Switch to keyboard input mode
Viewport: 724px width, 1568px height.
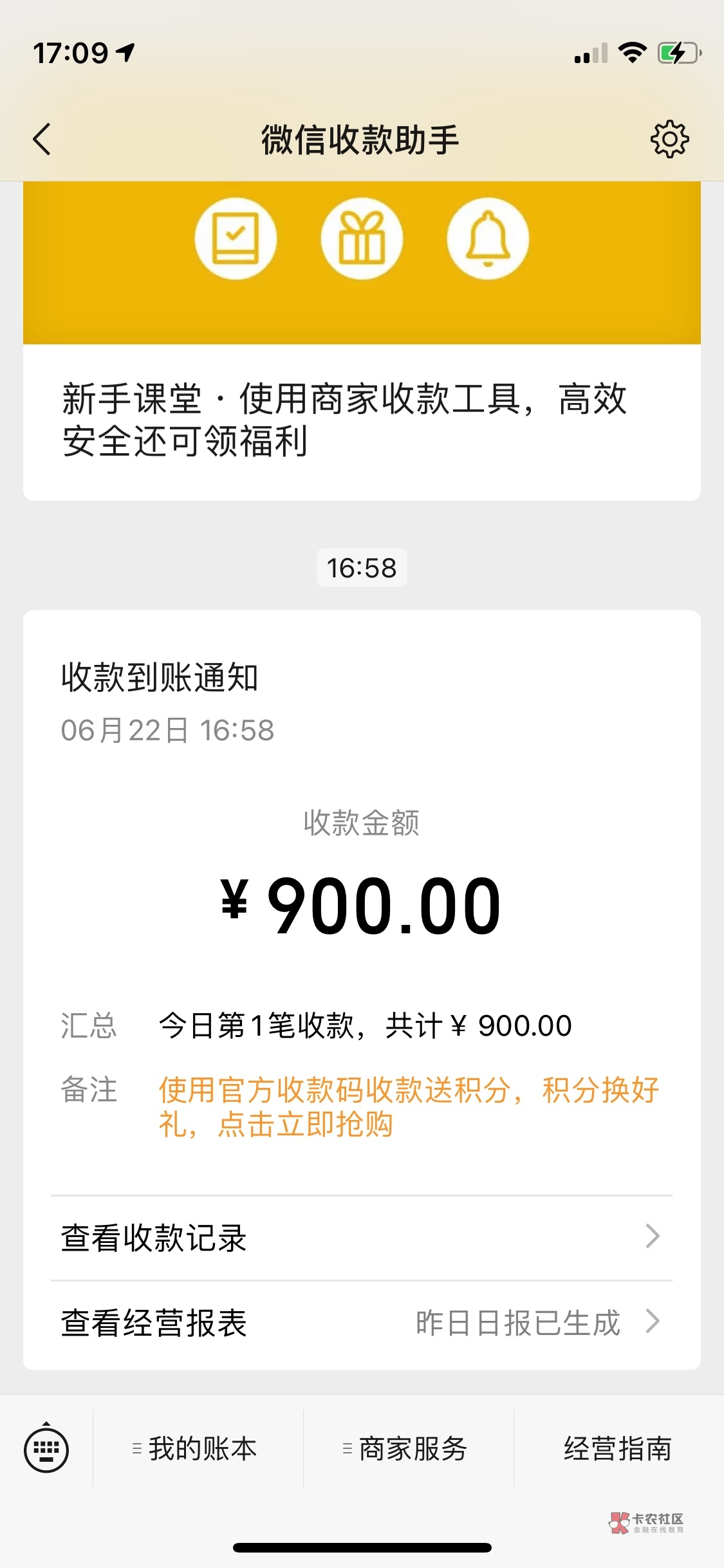[x=46, y=1450]
